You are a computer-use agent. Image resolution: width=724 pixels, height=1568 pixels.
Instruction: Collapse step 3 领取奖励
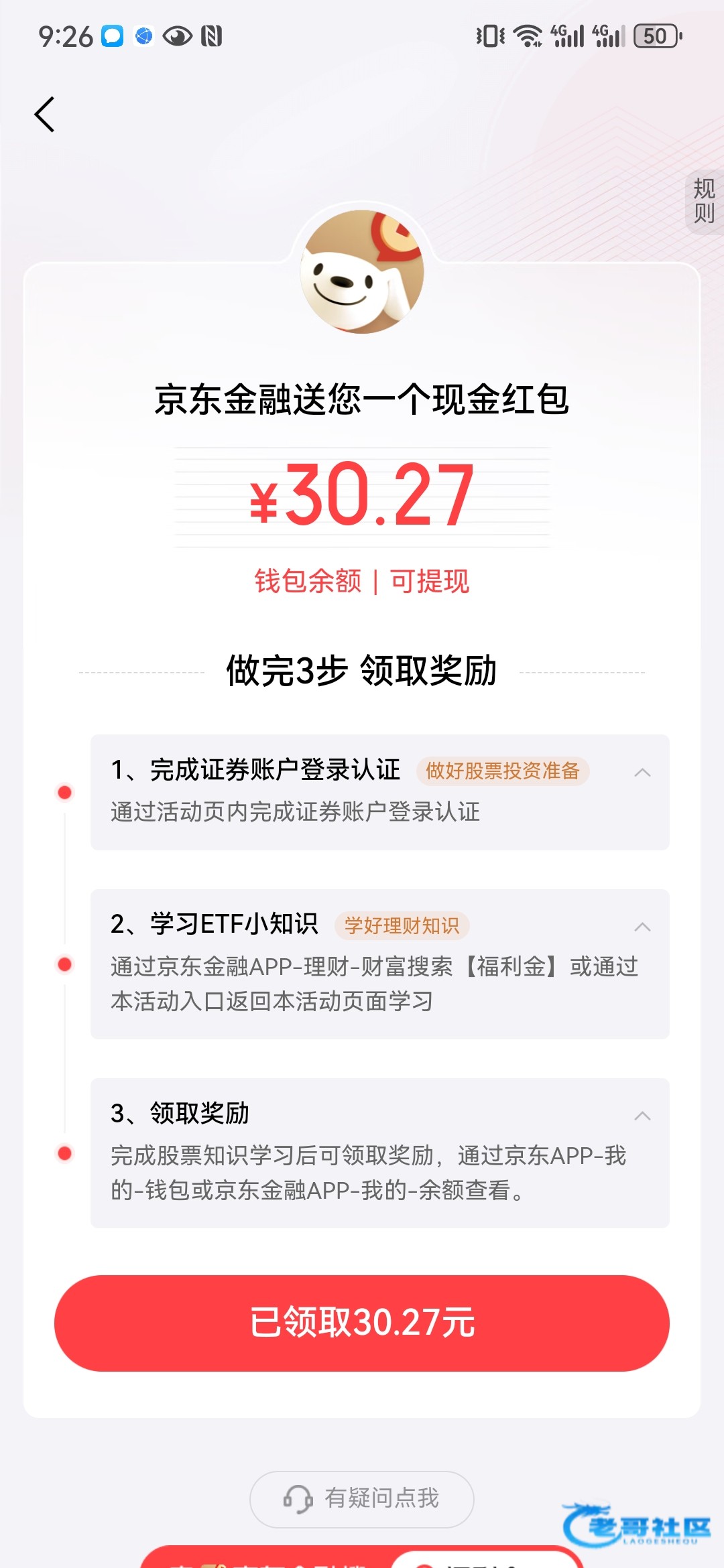click(x=642, y=1116)
